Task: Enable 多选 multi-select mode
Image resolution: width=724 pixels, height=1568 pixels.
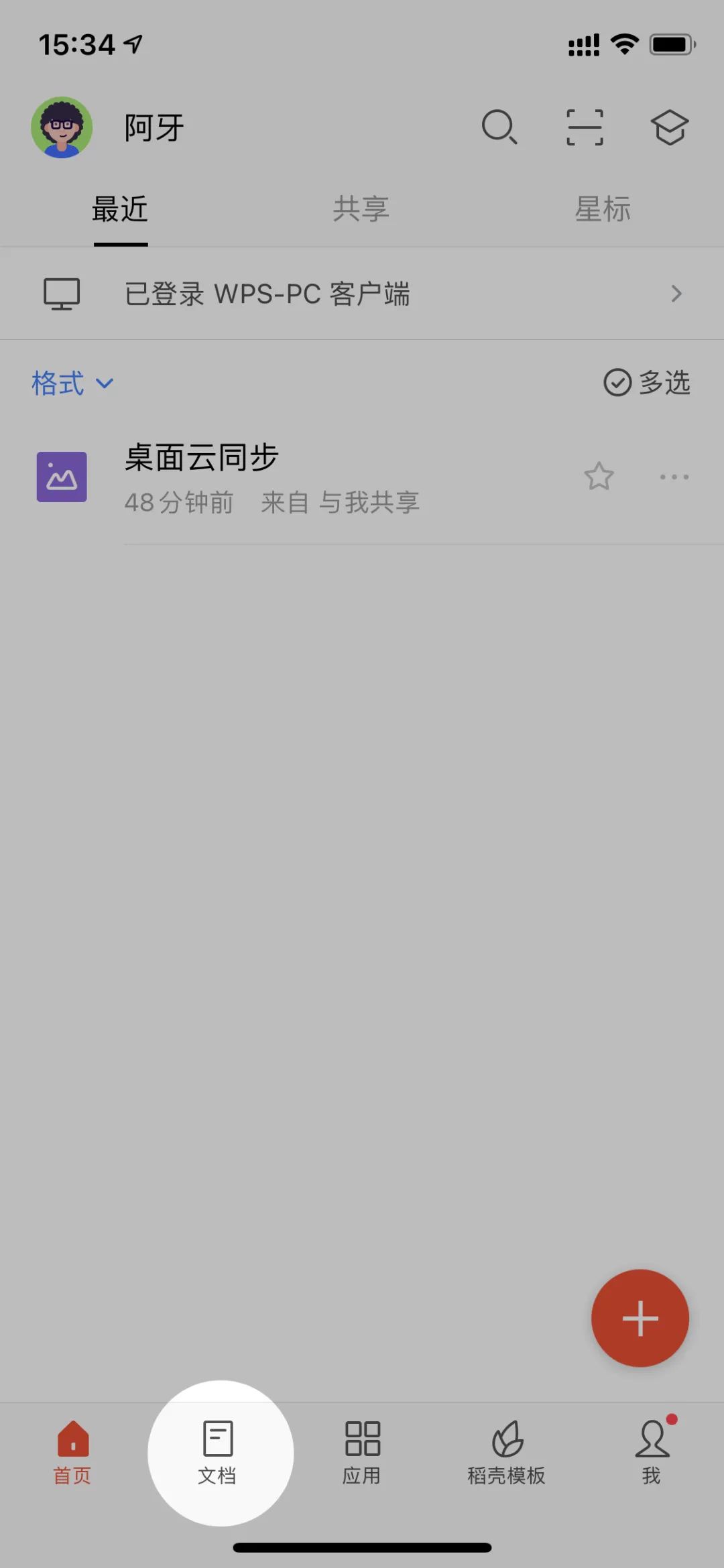Action: 647,383
